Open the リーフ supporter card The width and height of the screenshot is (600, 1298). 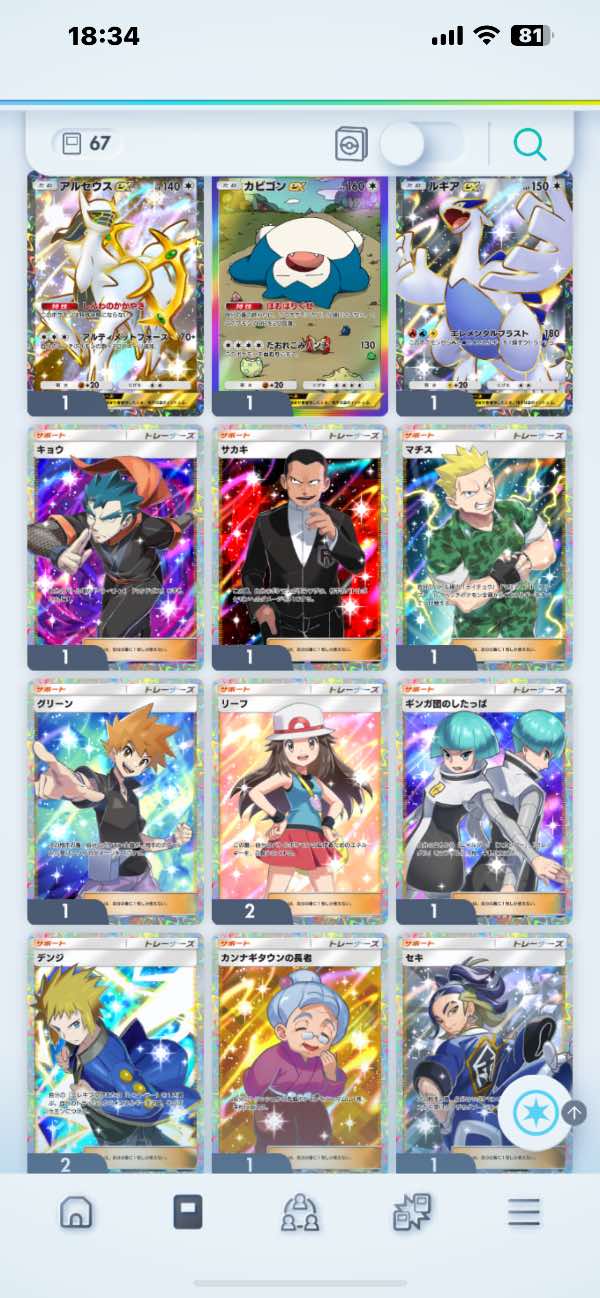coord(300,802)
